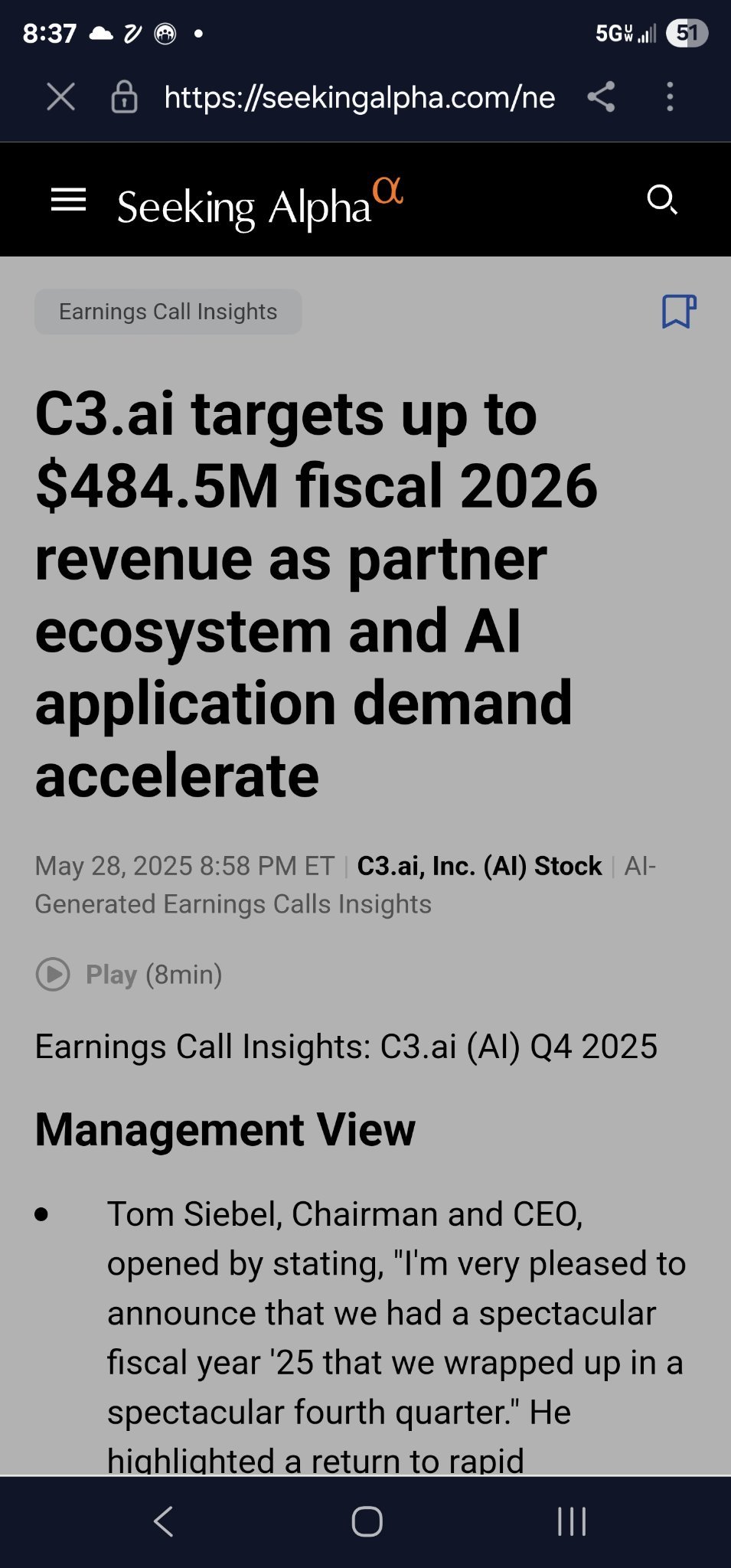Open Seeking Alpha search

pos(662,200)
